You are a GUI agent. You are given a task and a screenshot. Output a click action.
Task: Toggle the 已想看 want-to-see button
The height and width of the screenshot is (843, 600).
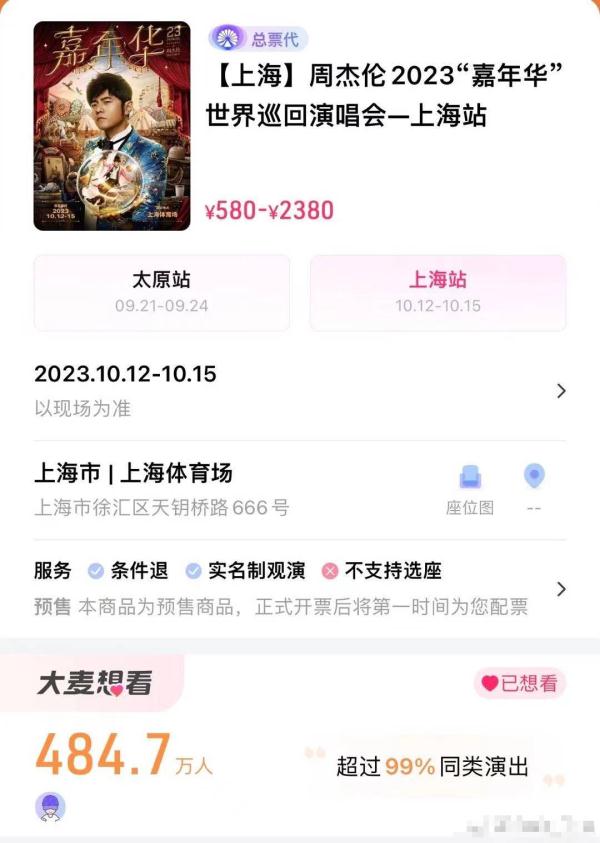click(x=519, y=684)
